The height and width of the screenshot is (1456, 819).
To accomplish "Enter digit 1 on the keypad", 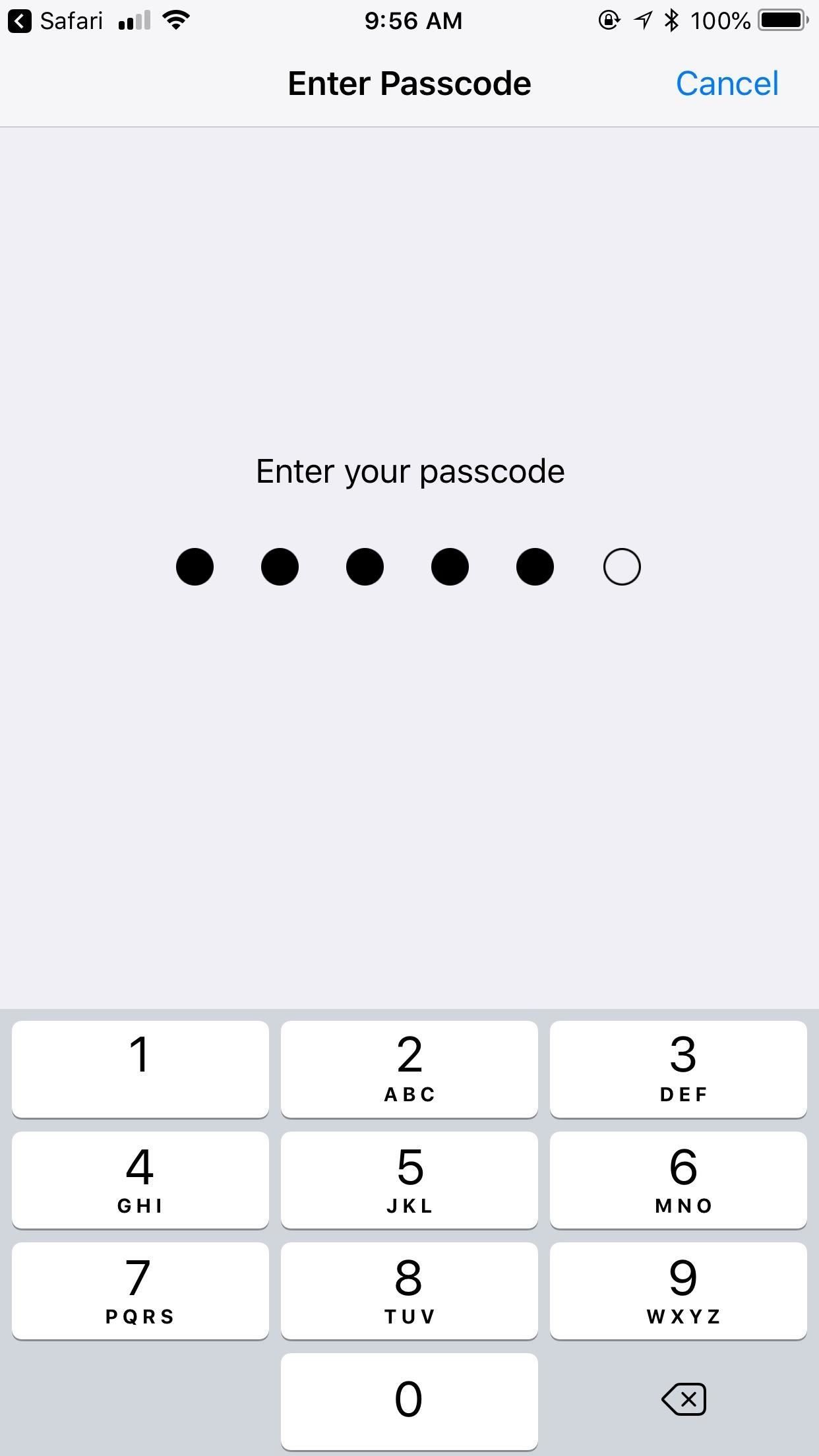I will [x=140, y=1069].
